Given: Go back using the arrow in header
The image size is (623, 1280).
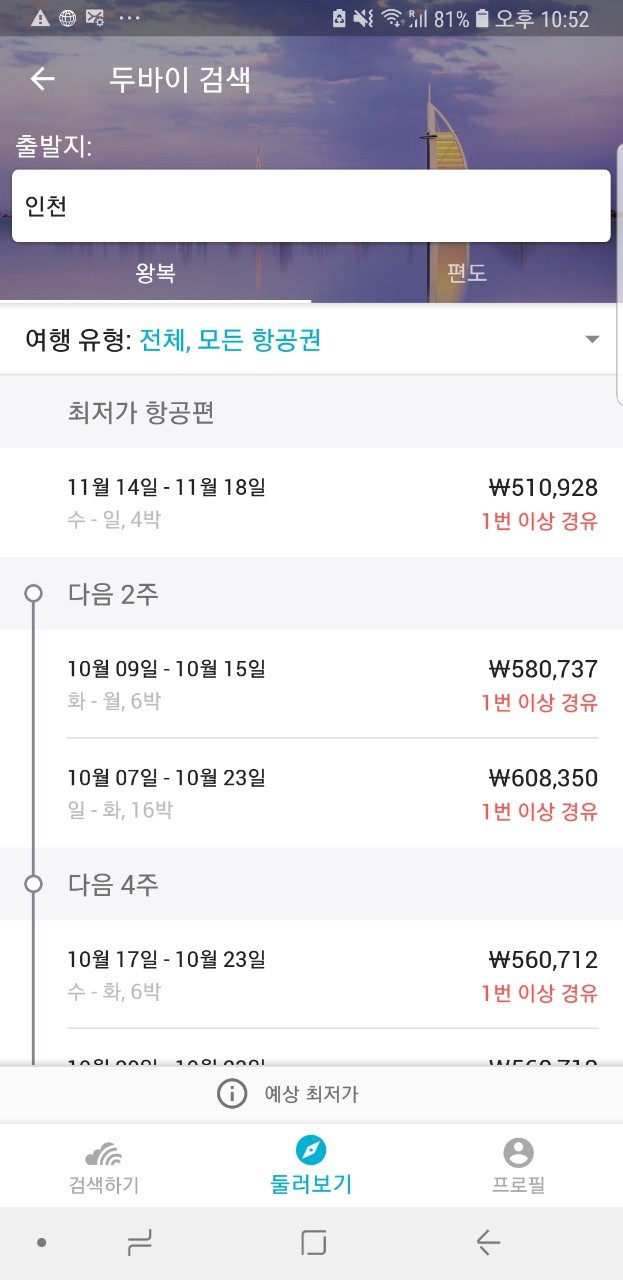Looking at the screenshot, I should point(42,79).
